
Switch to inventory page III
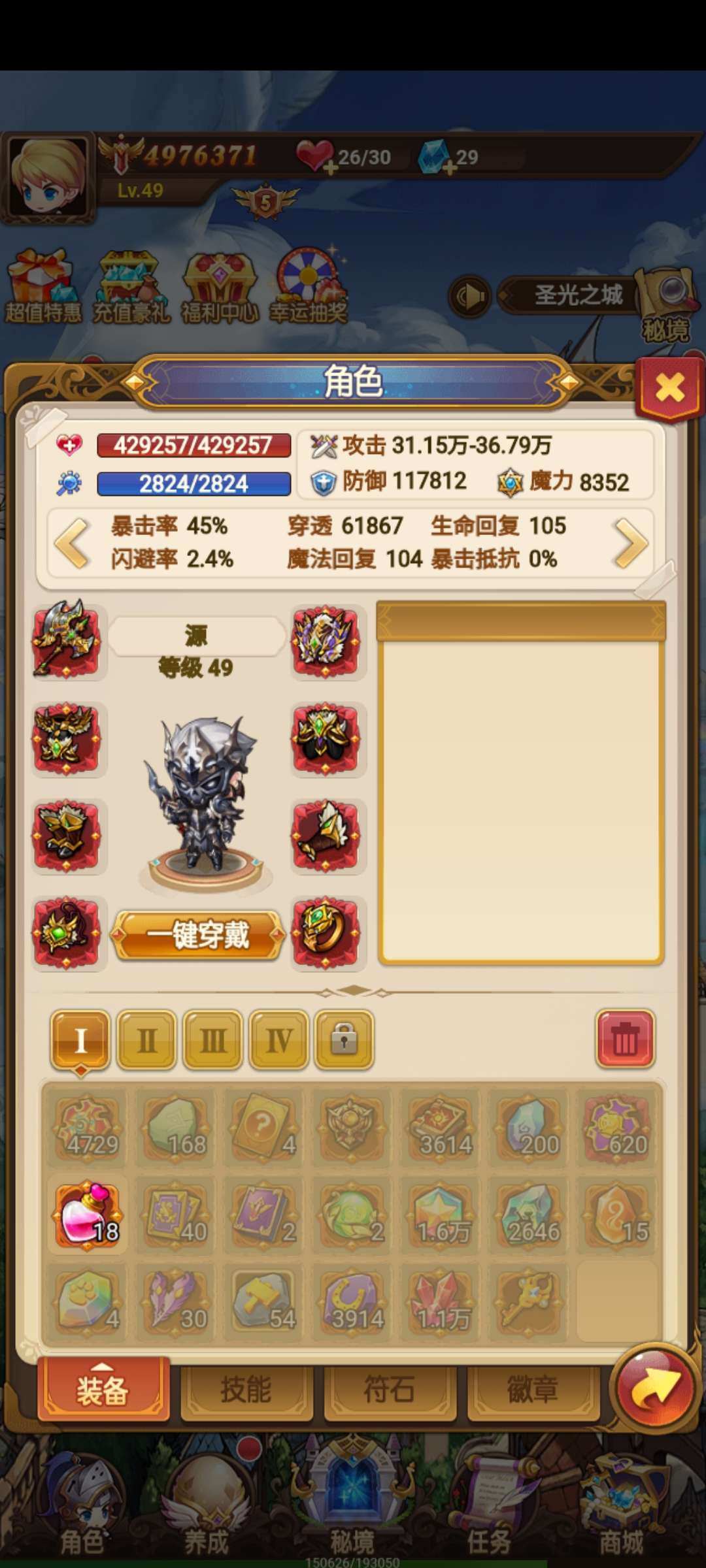(x=212, y=1039)
